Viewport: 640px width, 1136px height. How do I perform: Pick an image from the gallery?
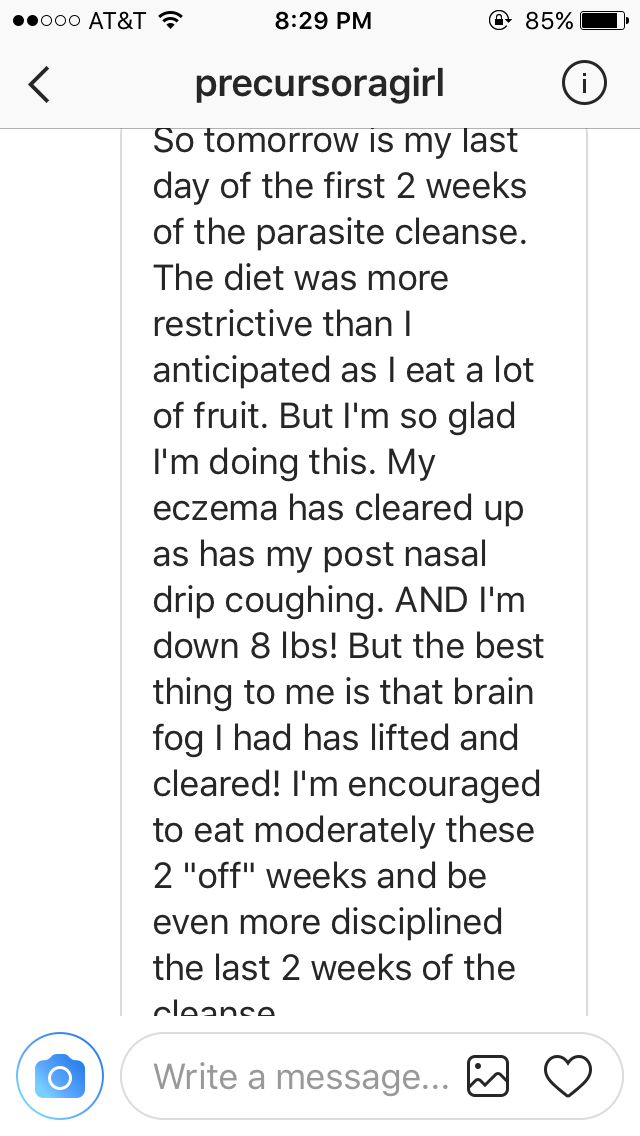(488, 1077)
